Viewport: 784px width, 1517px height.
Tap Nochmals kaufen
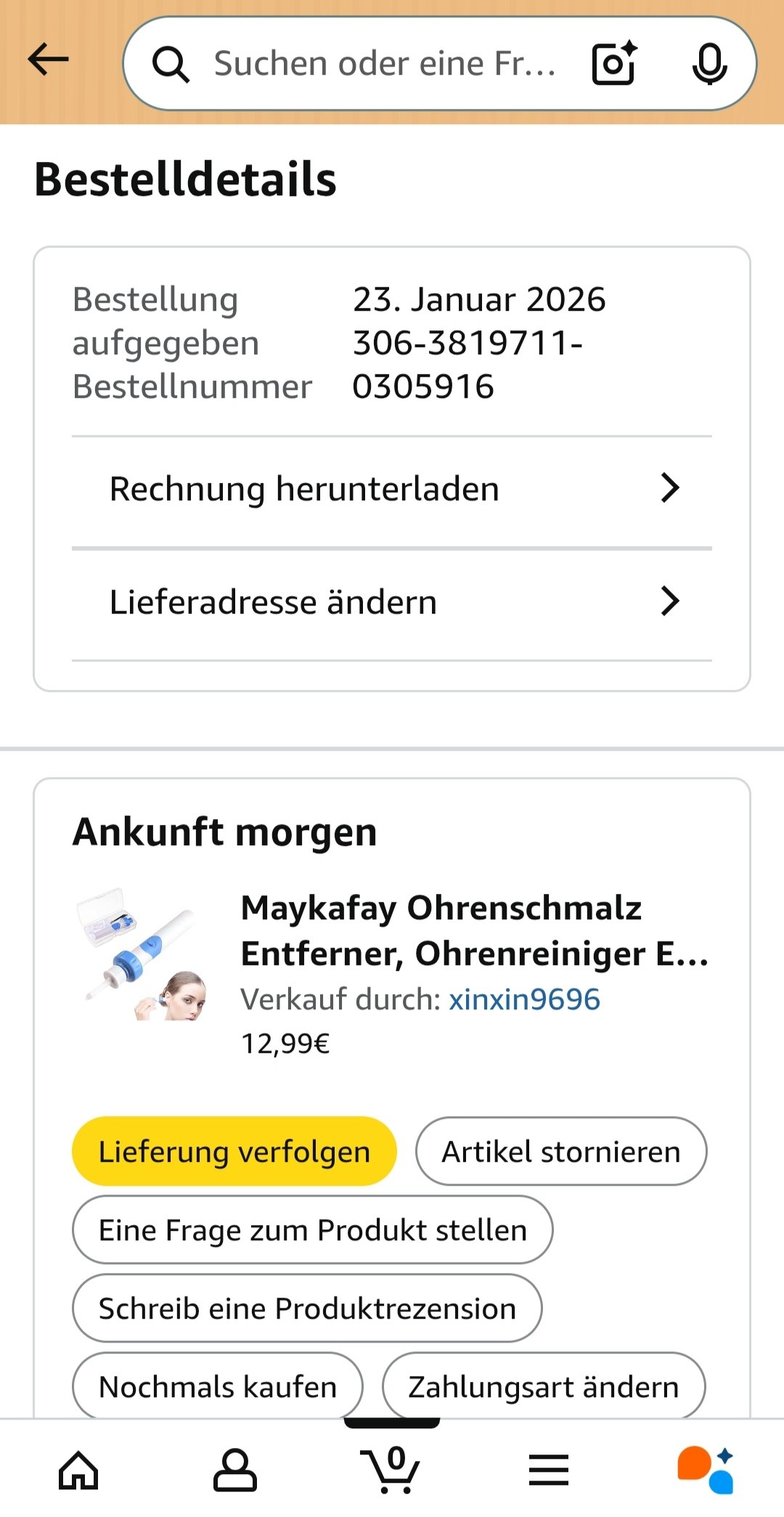coord(217,1386)
